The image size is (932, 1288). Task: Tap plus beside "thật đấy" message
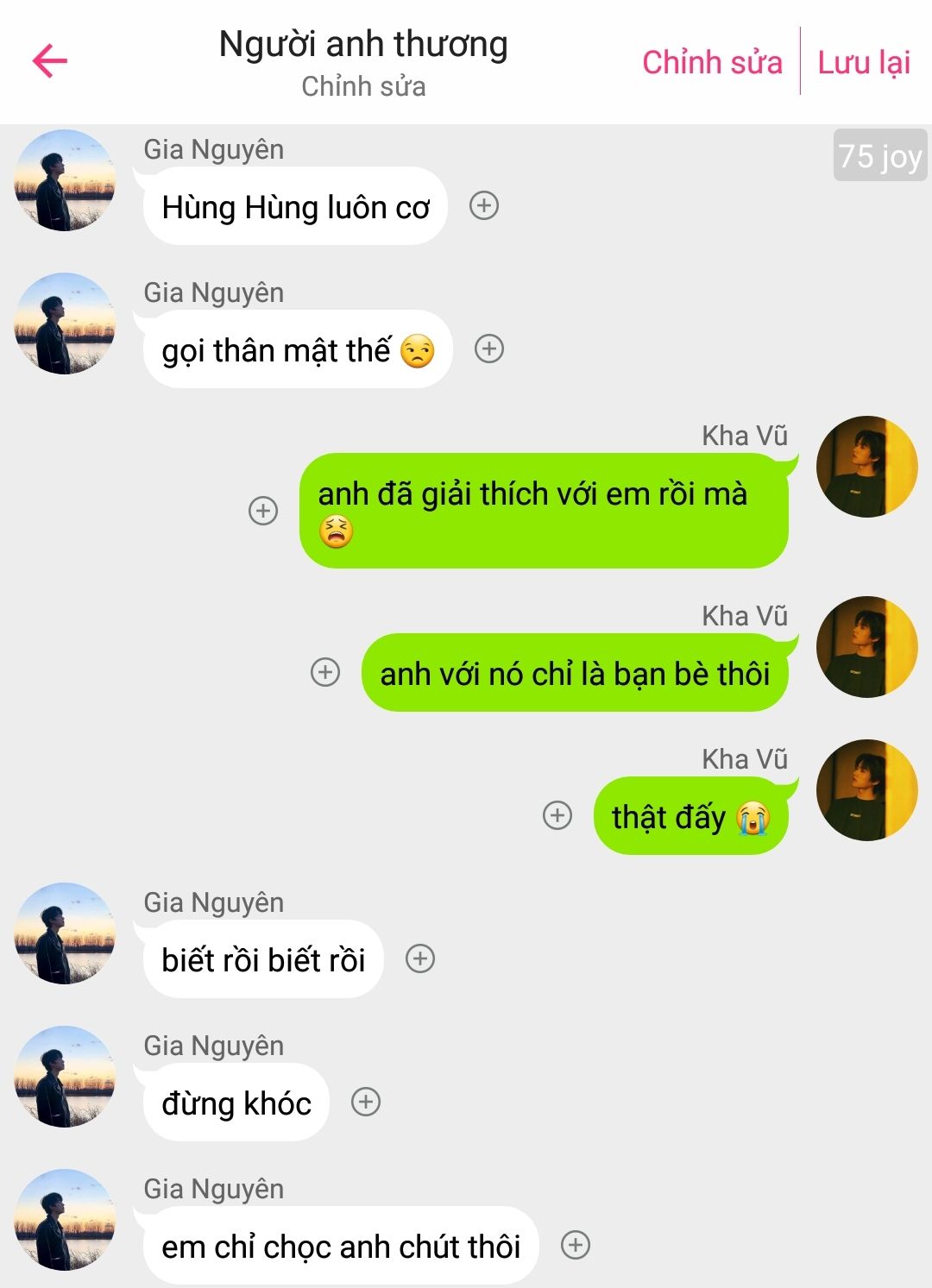tap(557, 815)
